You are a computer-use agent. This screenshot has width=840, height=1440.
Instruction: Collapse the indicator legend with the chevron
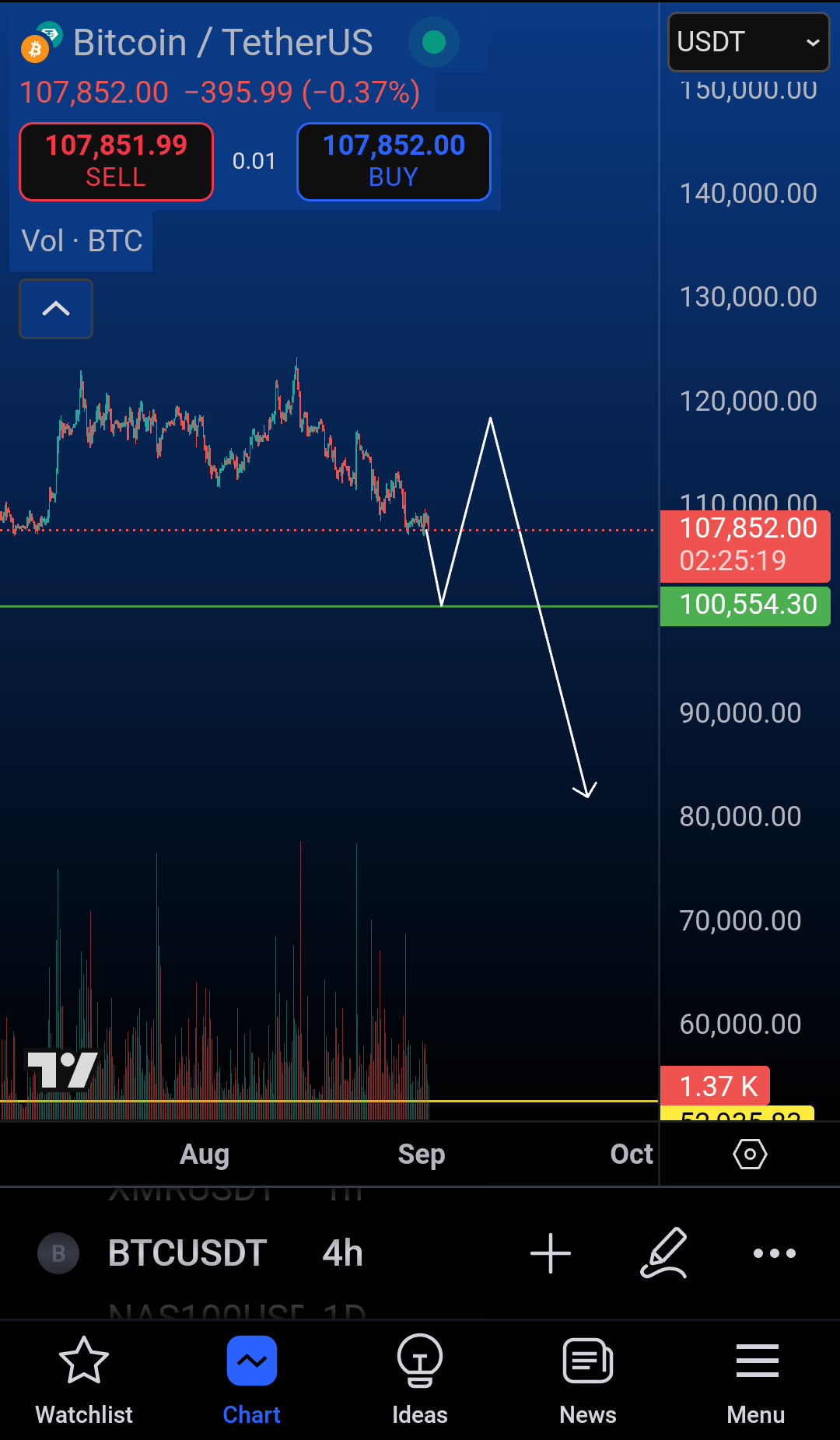[56, 309]
